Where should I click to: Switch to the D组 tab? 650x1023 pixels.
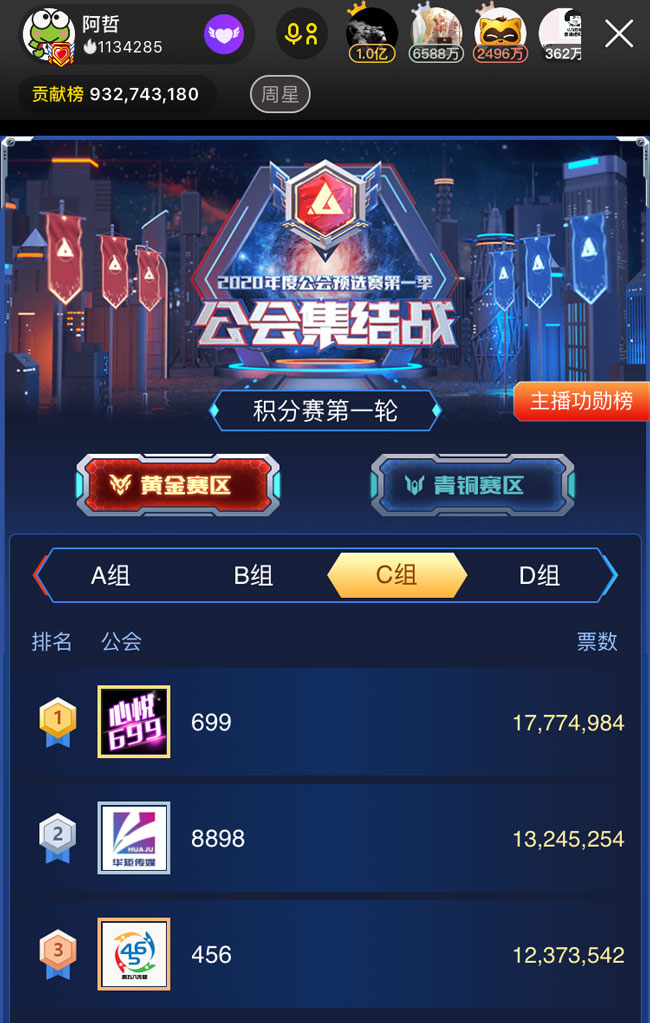tap(540, 576)
